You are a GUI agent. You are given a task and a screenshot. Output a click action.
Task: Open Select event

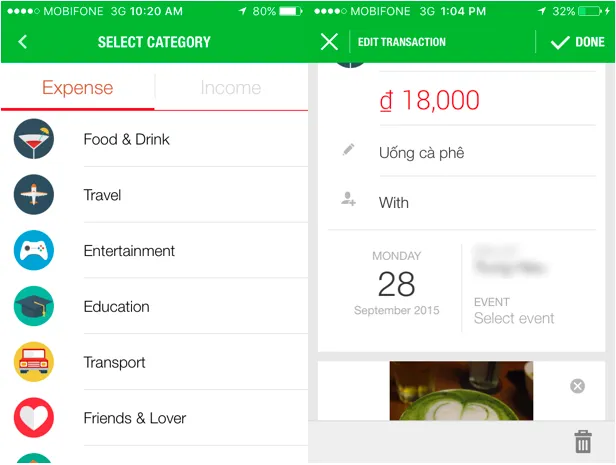click(514, 318)
